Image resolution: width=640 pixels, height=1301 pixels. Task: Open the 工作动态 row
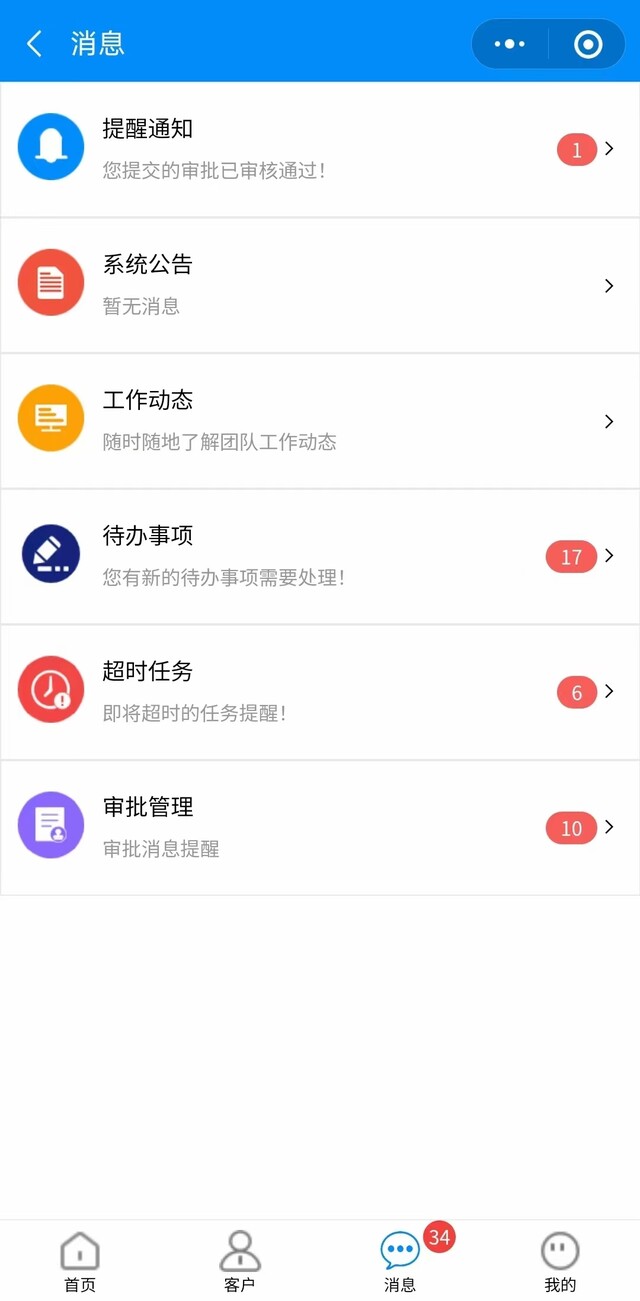point(320,421)
